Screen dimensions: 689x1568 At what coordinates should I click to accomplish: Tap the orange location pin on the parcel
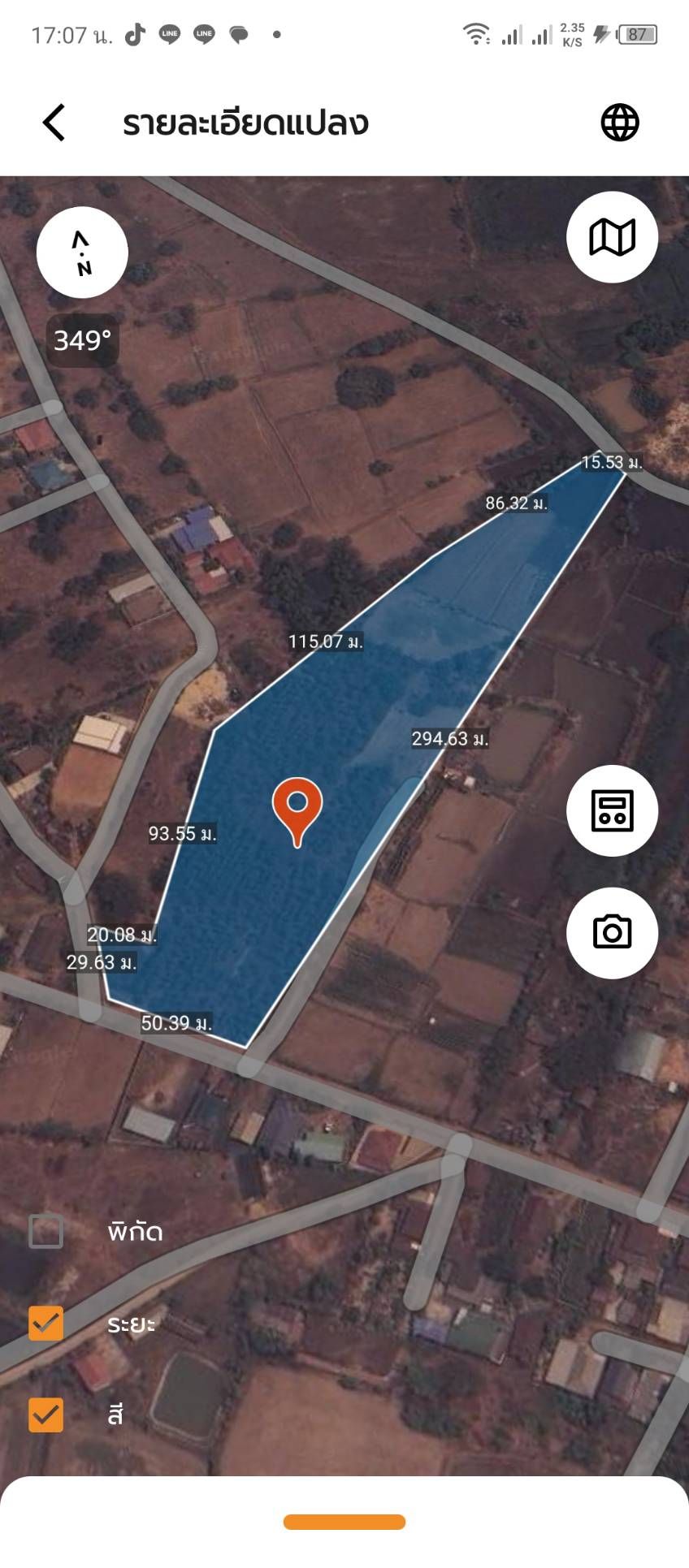tap(297, 812)
